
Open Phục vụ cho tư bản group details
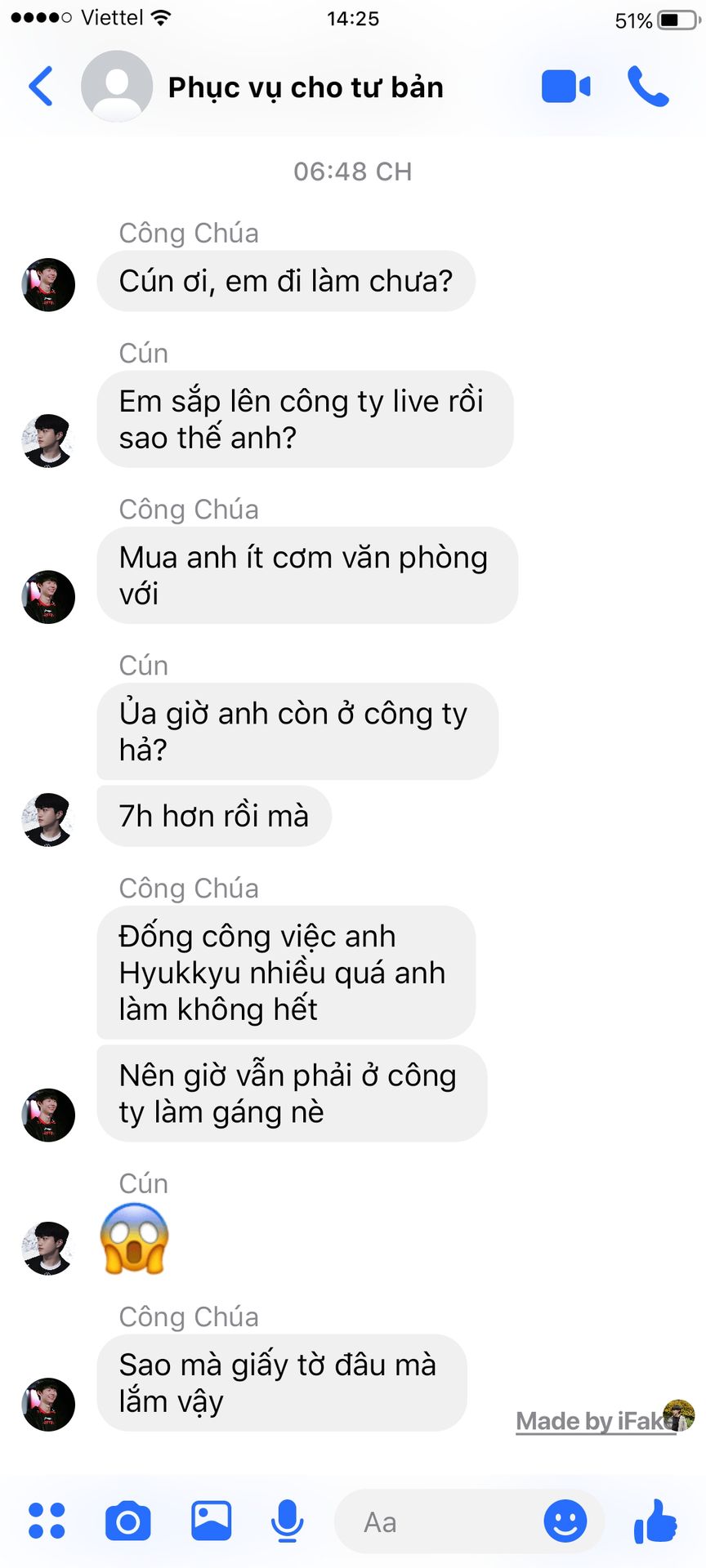[x=305, y=87]
